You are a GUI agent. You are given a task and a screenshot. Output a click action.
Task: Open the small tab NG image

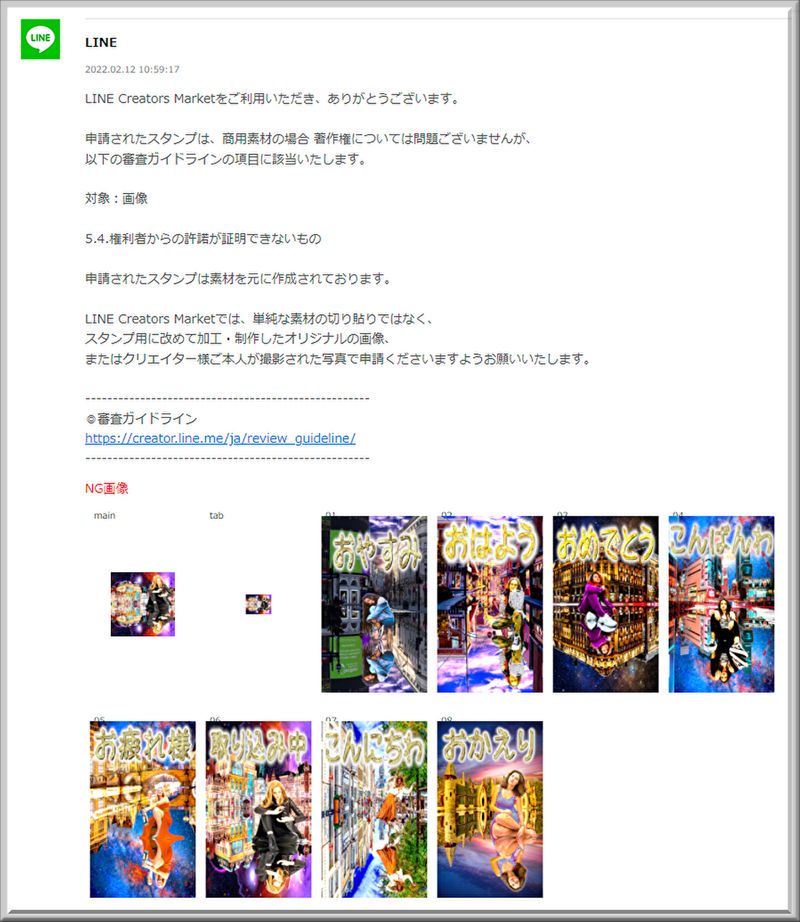pos(258,604)
